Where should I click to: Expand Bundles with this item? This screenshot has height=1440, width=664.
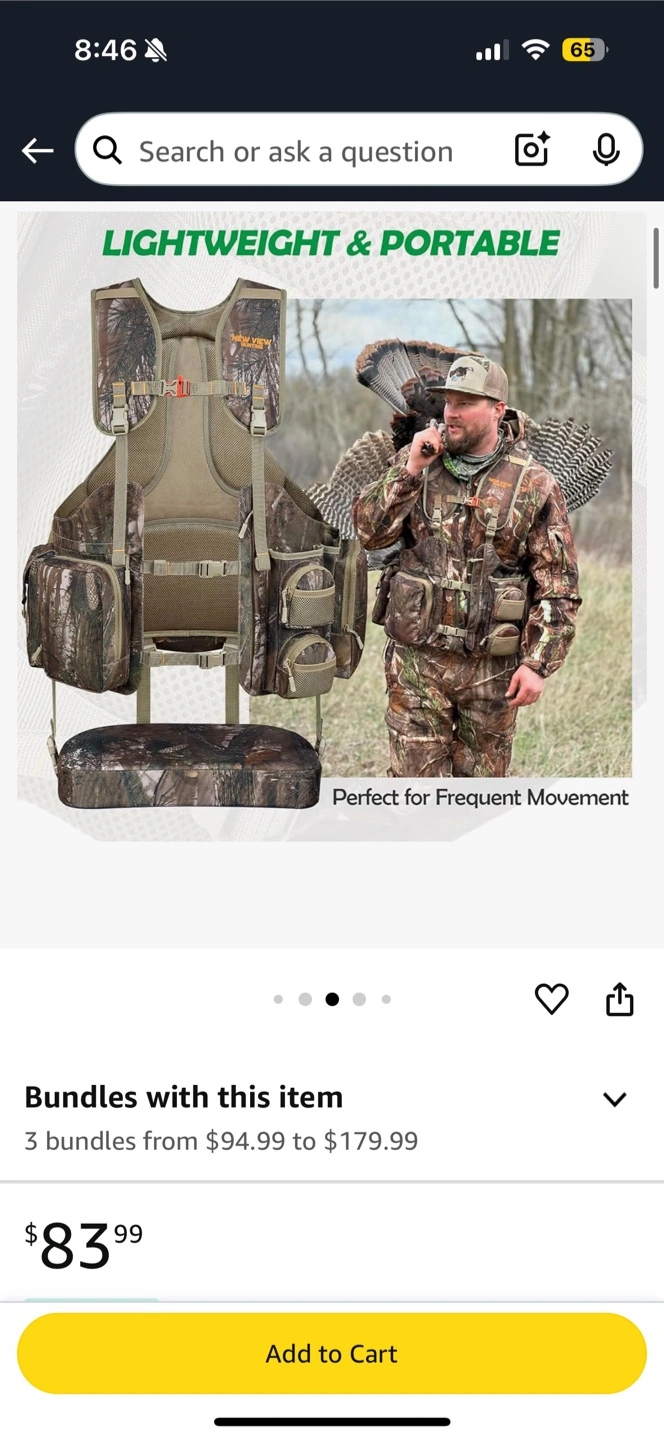coord(614,1099)
